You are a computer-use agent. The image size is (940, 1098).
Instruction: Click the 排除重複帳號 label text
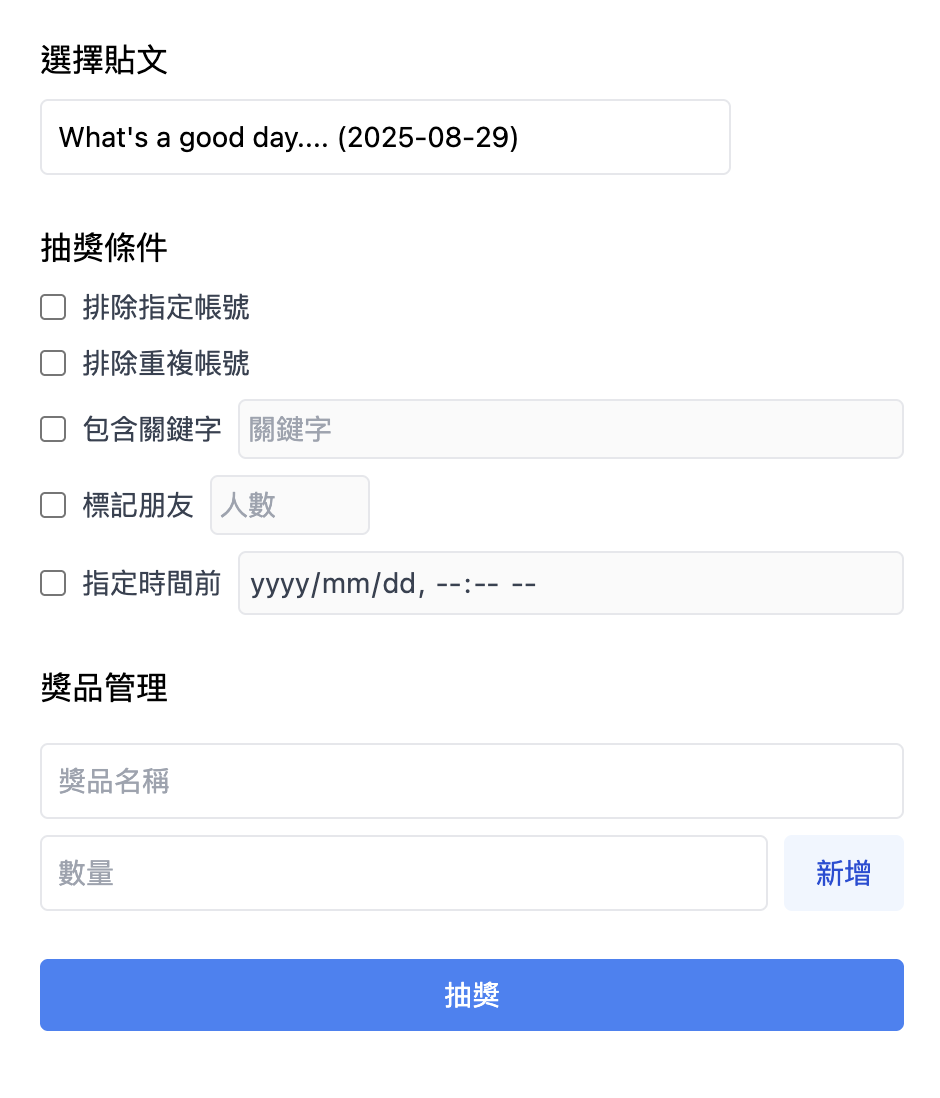tap(166, 364)
